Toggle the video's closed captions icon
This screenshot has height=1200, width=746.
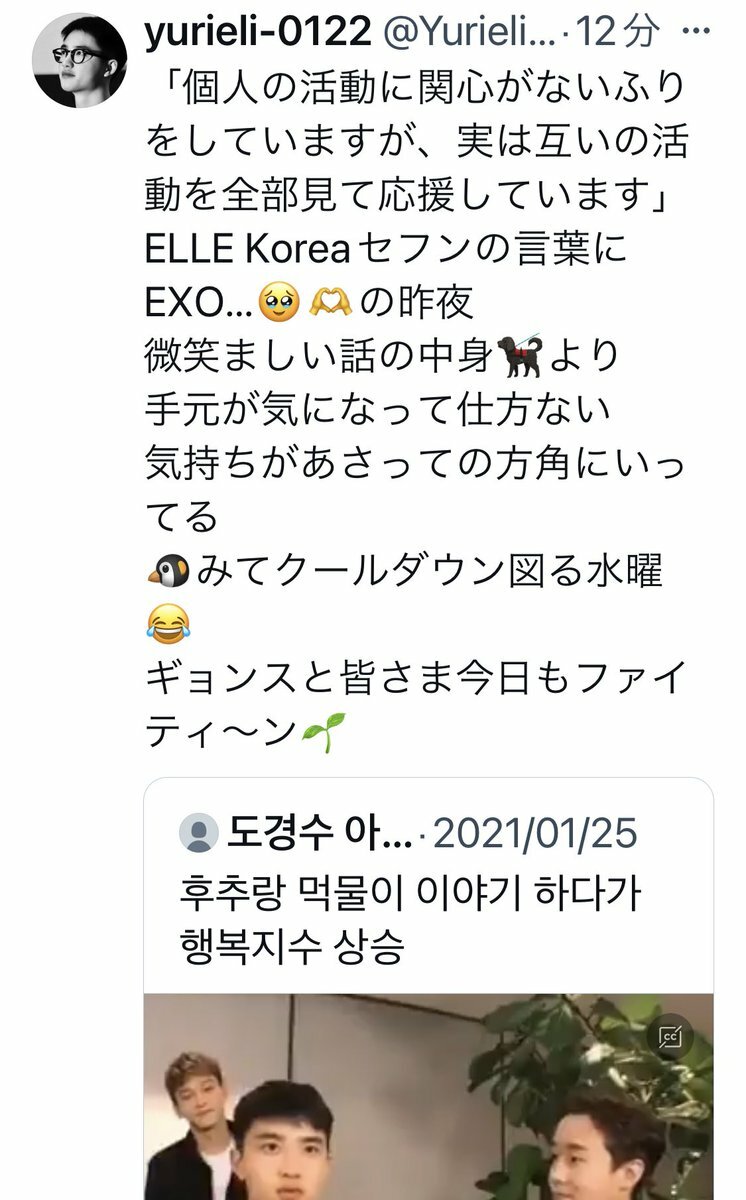coord(670,1038)
